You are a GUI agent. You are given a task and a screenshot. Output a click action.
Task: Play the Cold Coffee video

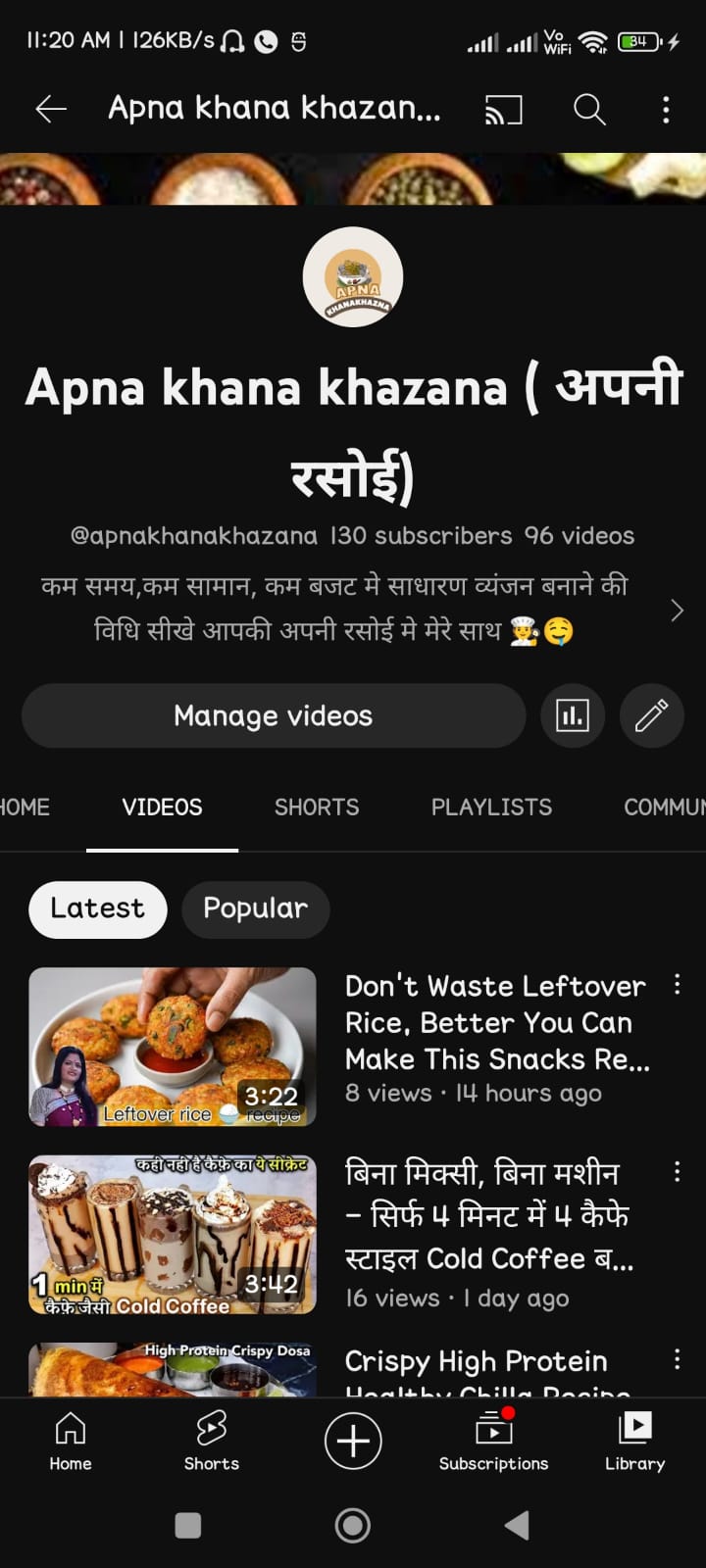pos(173,1235)
